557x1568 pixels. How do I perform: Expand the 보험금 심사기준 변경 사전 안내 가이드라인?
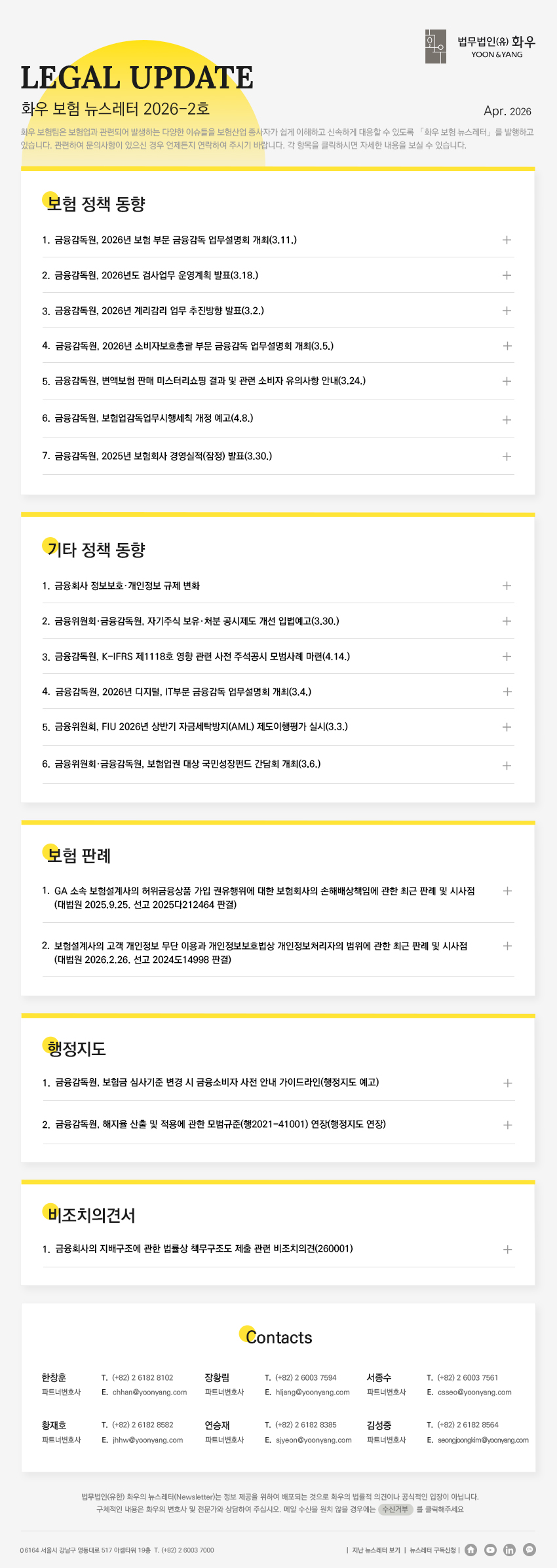tap(507, 1083)
